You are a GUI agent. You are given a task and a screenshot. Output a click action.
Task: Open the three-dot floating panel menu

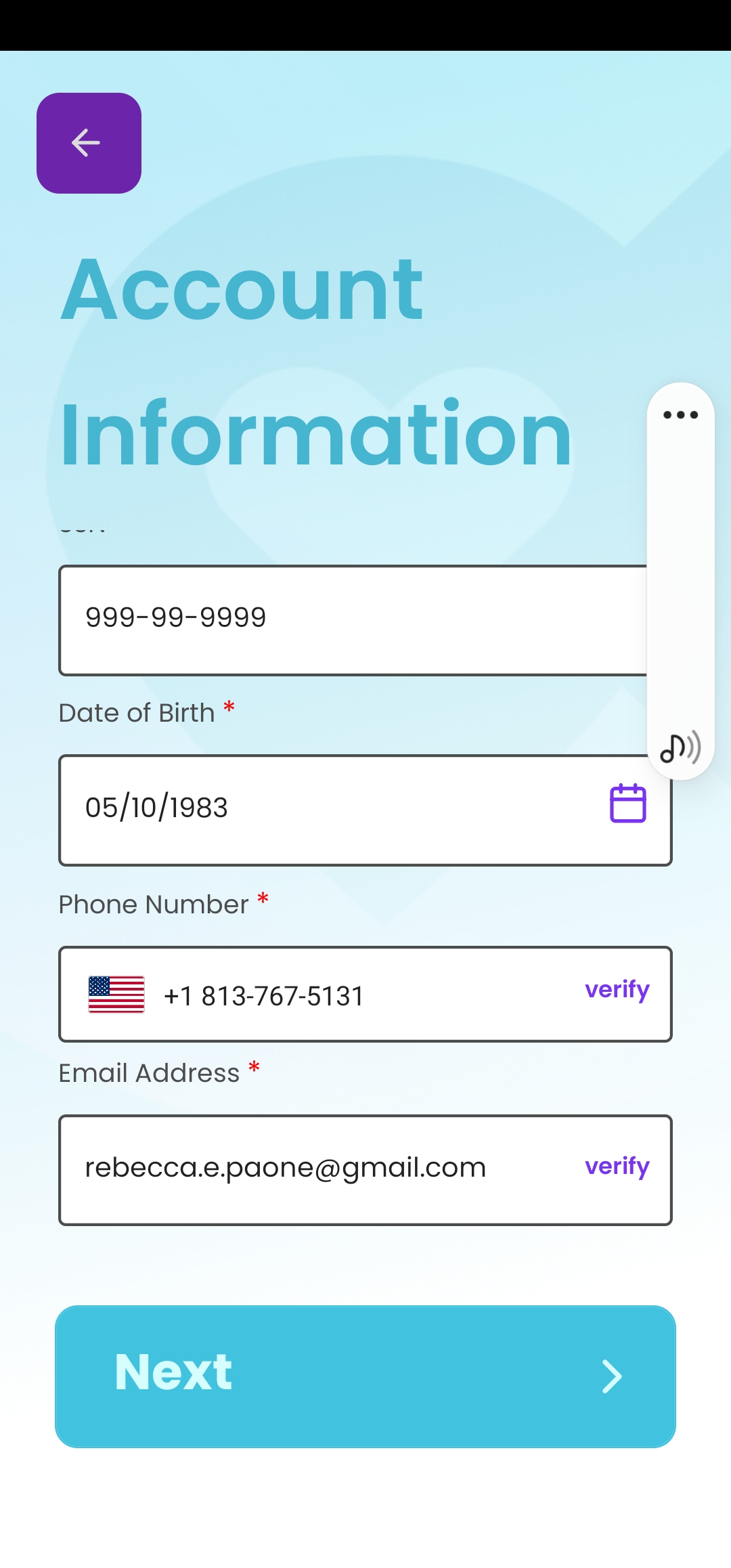pyautogui.click(x=680, y=415)
